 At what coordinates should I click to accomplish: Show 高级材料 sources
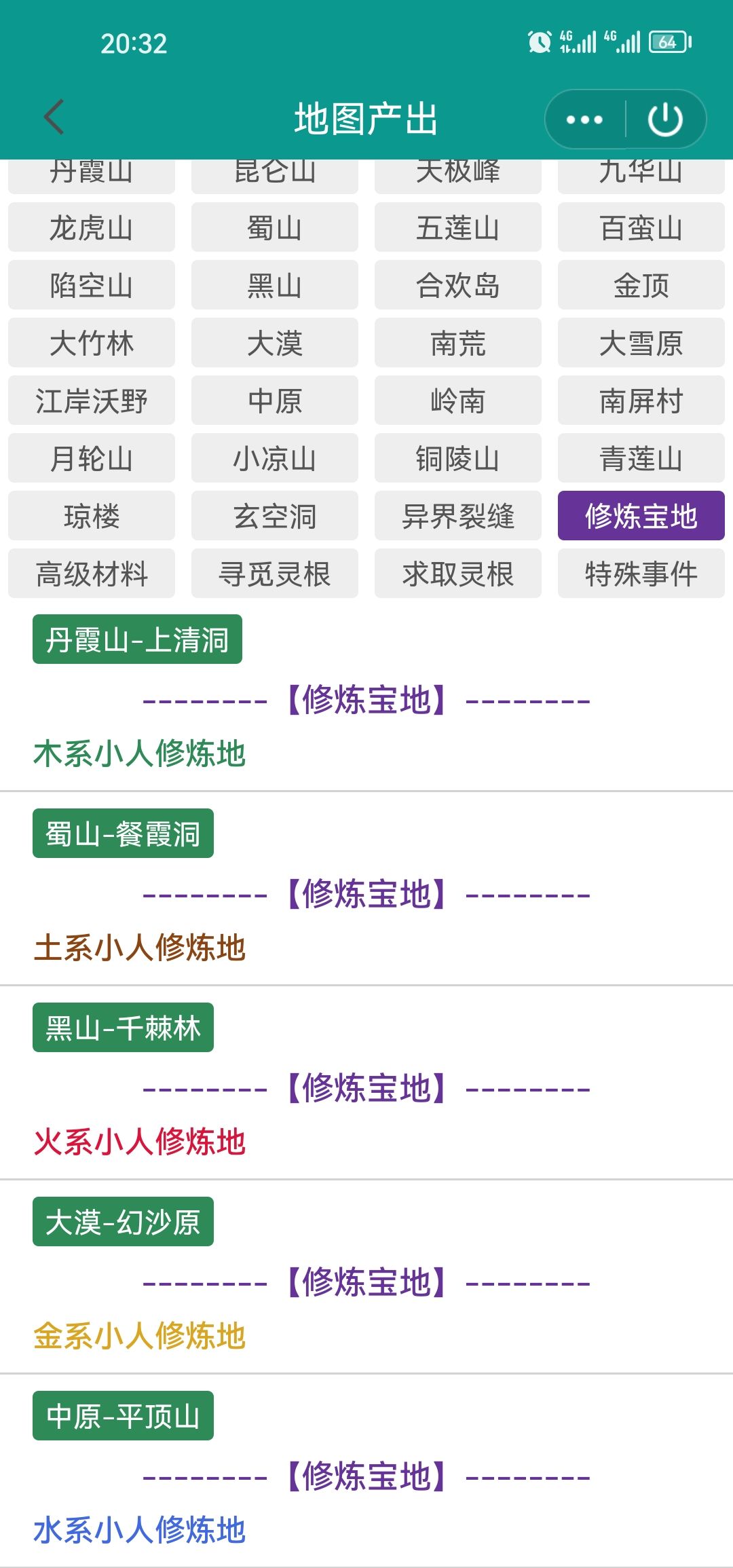tap(92, 574)
